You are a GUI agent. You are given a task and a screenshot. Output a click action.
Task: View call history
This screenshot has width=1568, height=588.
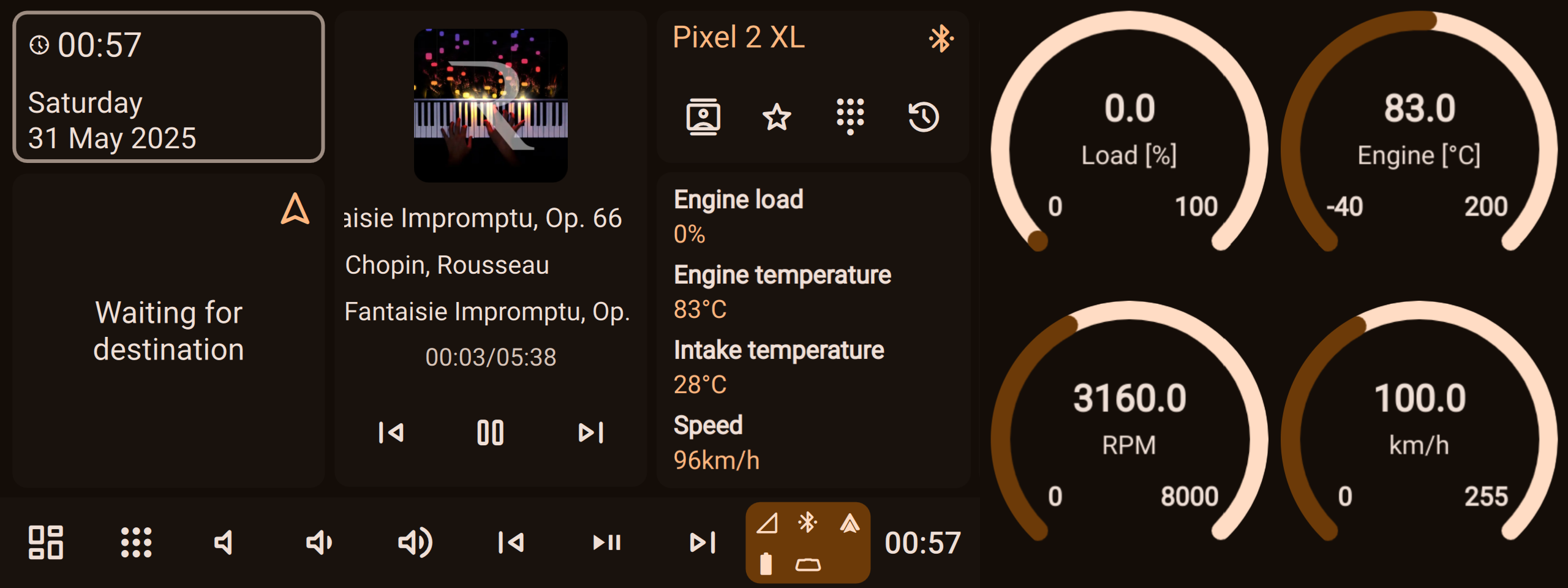pyautogui.click(x=924, y=116)
